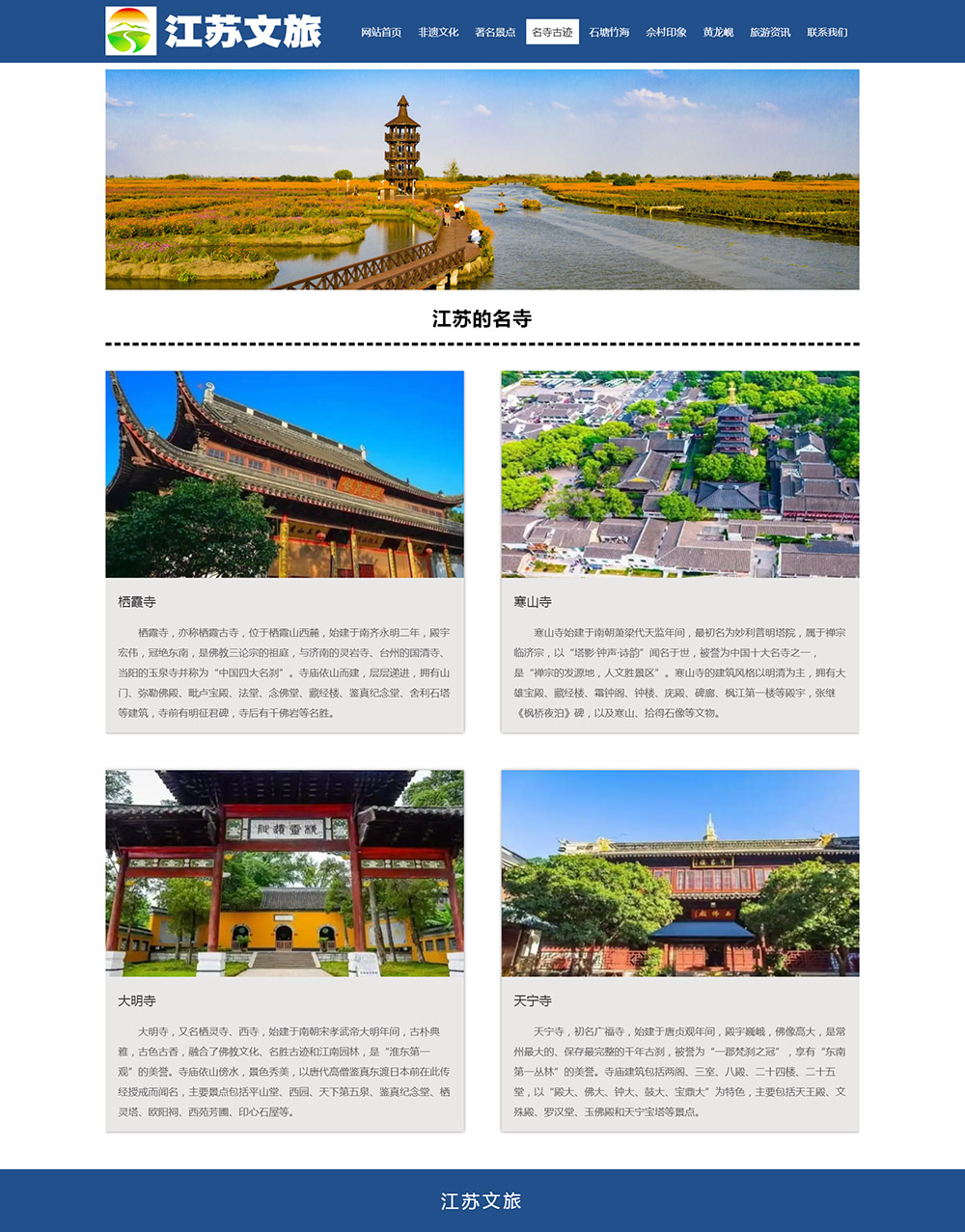Visit the 余村印象 section
965x1232 pixels.
666,32
